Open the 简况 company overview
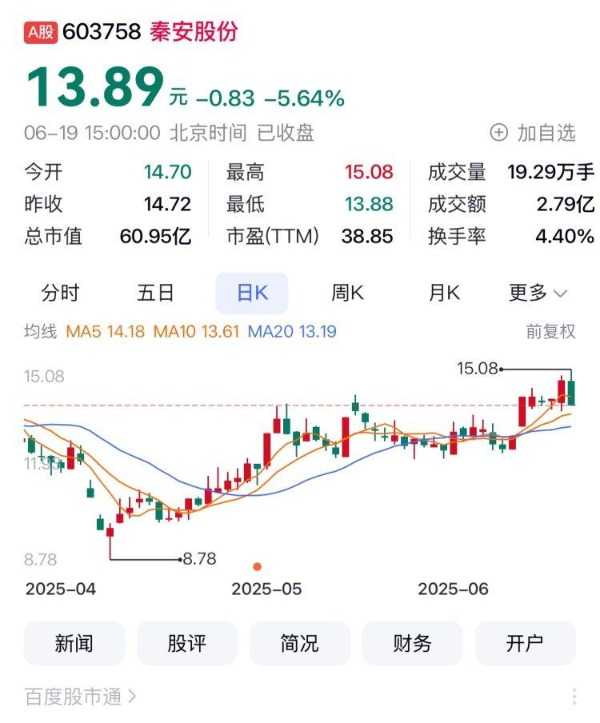 coord(300,643)
